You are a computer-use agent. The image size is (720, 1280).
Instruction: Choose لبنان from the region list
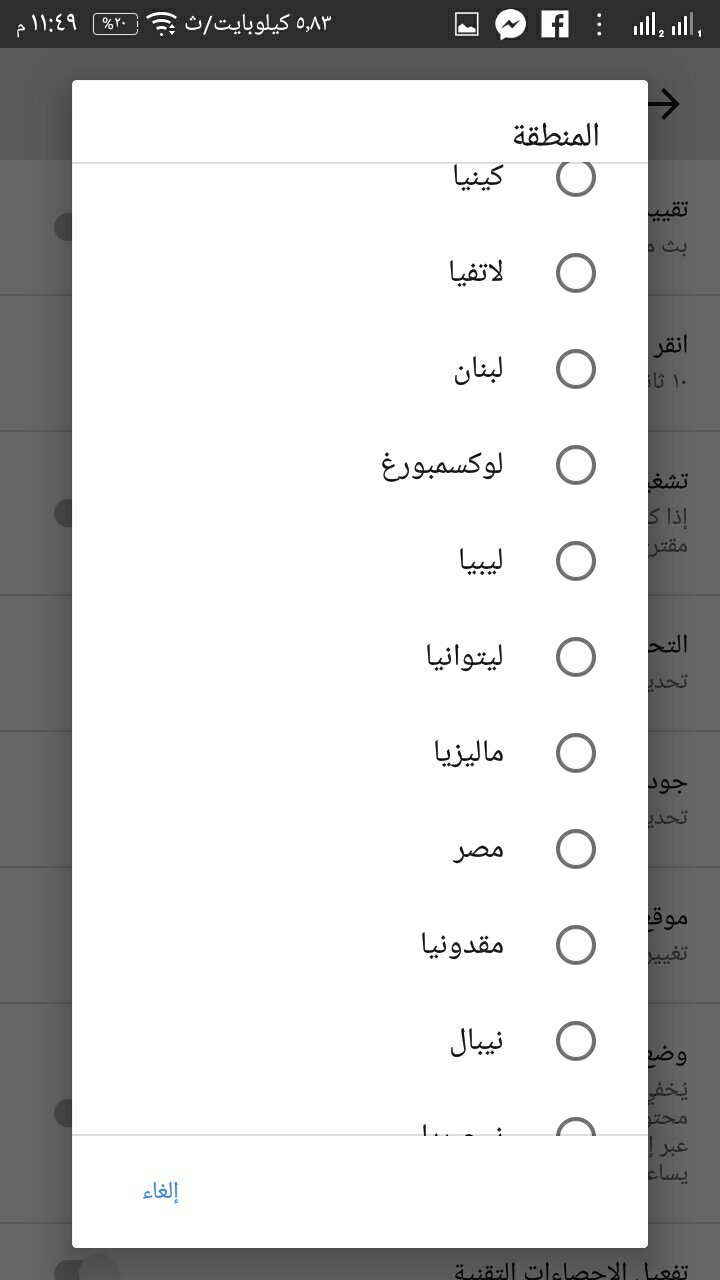coord(360,369)
